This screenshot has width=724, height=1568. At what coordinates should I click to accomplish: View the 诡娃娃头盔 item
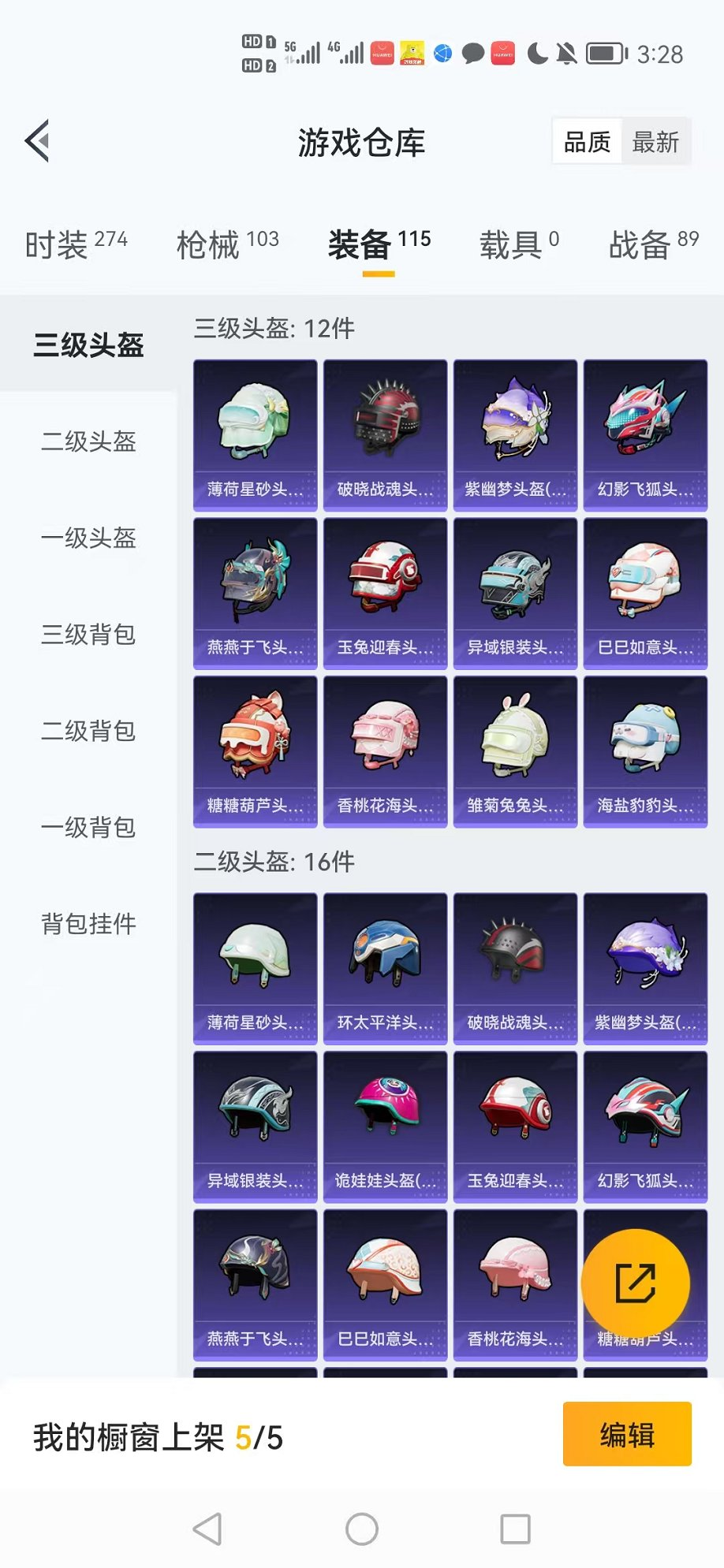pyautogui.click(x=385, y=1127)
